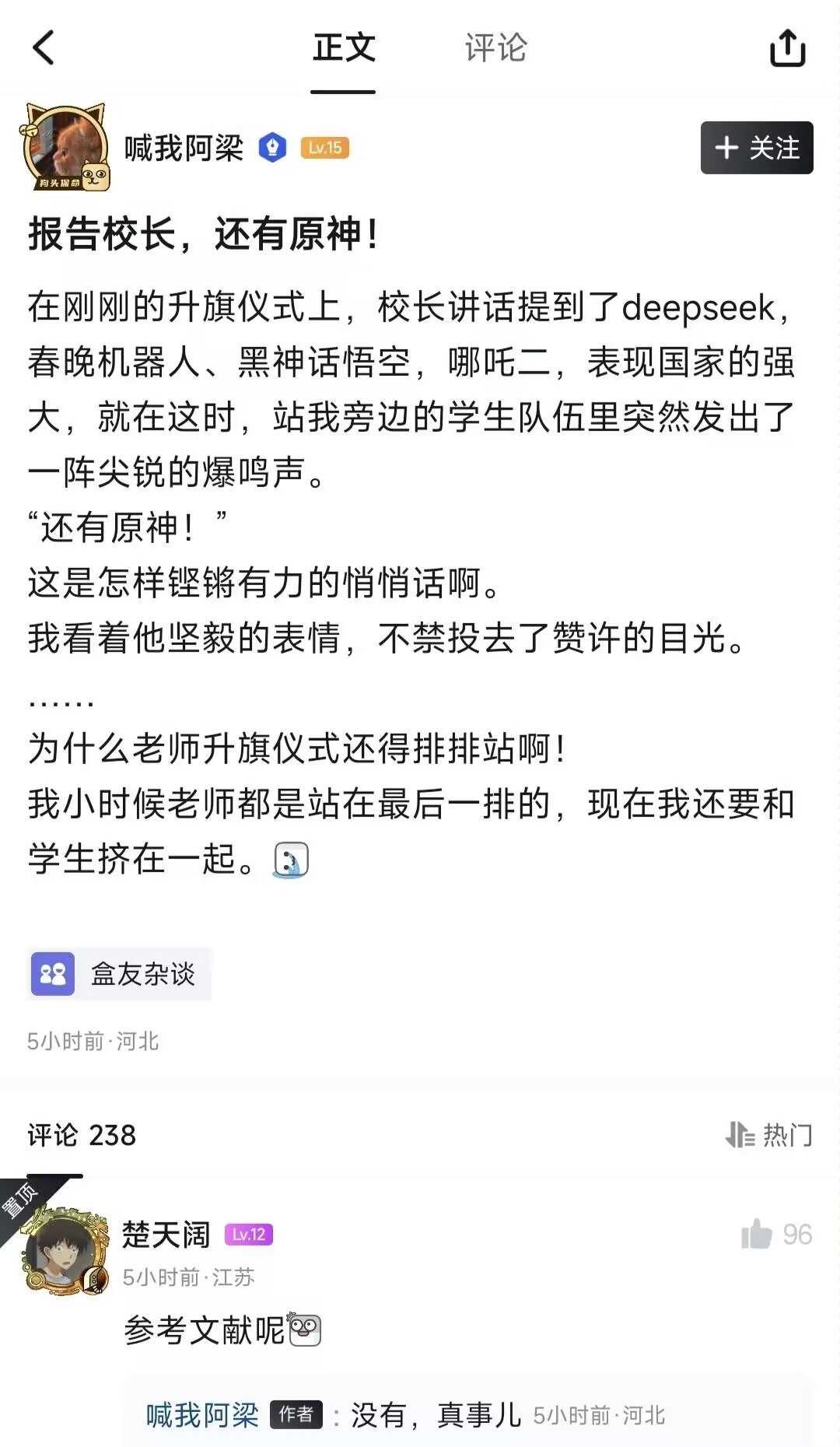
Task: Go back using the top-left arrow
Action: click(x=44, y=47)
